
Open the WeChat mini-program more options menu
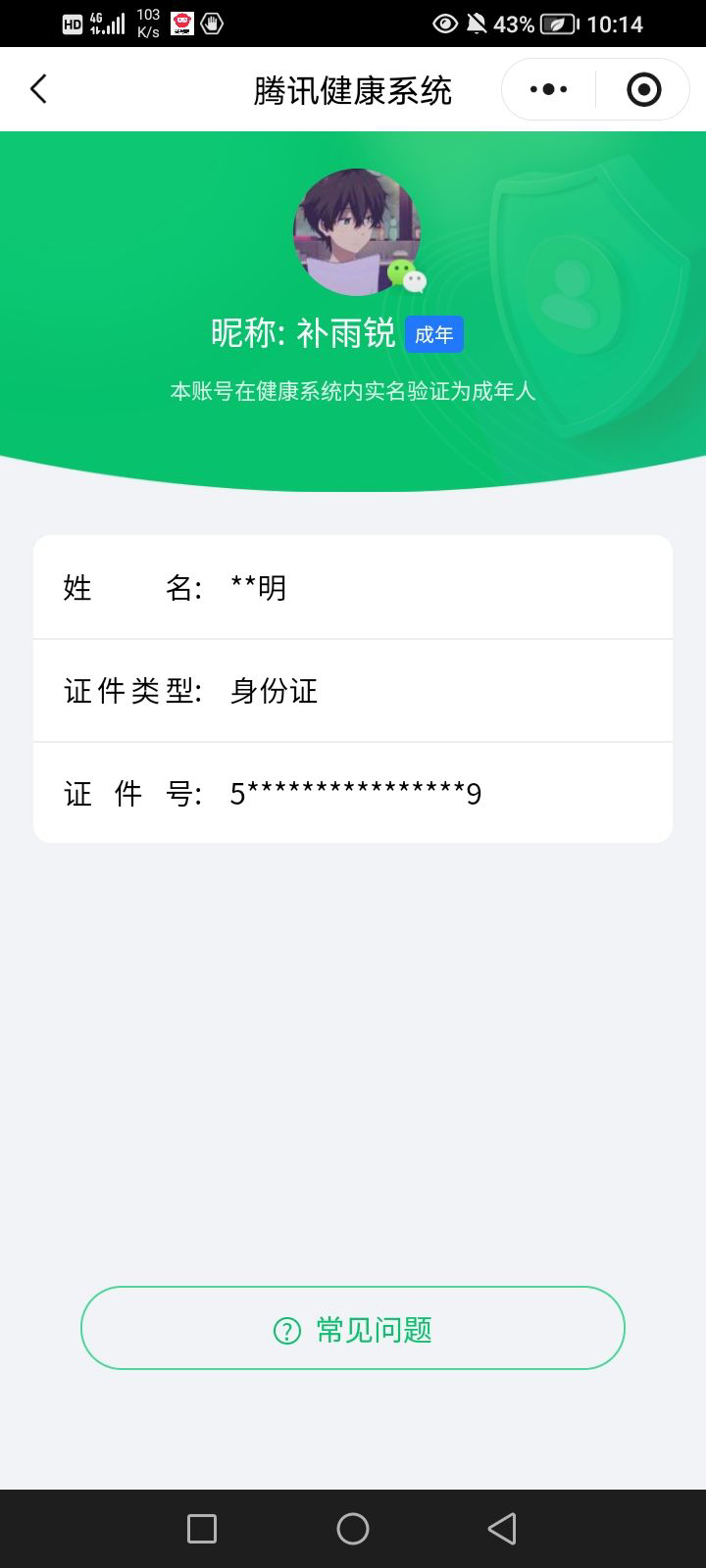[546, 88]
